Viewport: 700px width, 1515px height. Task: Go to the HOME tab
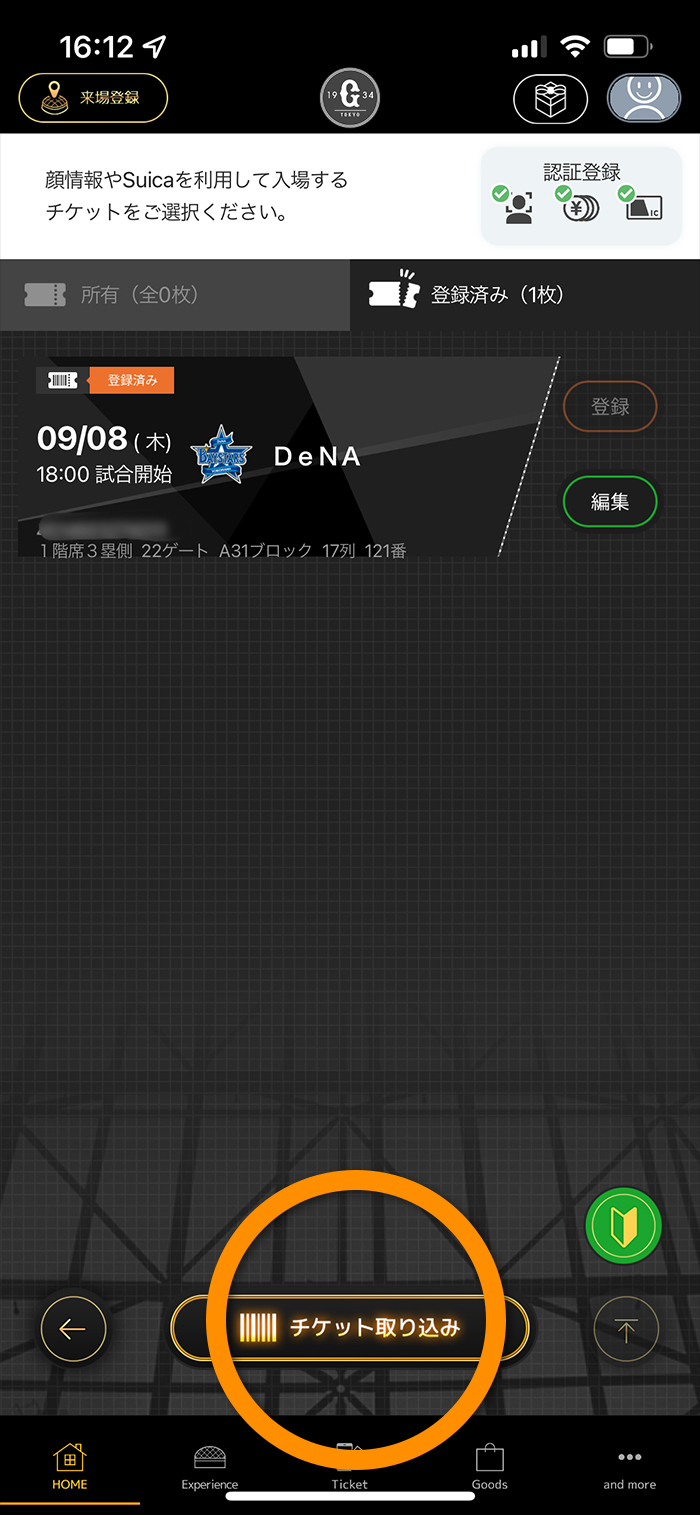coord(70,1466)
